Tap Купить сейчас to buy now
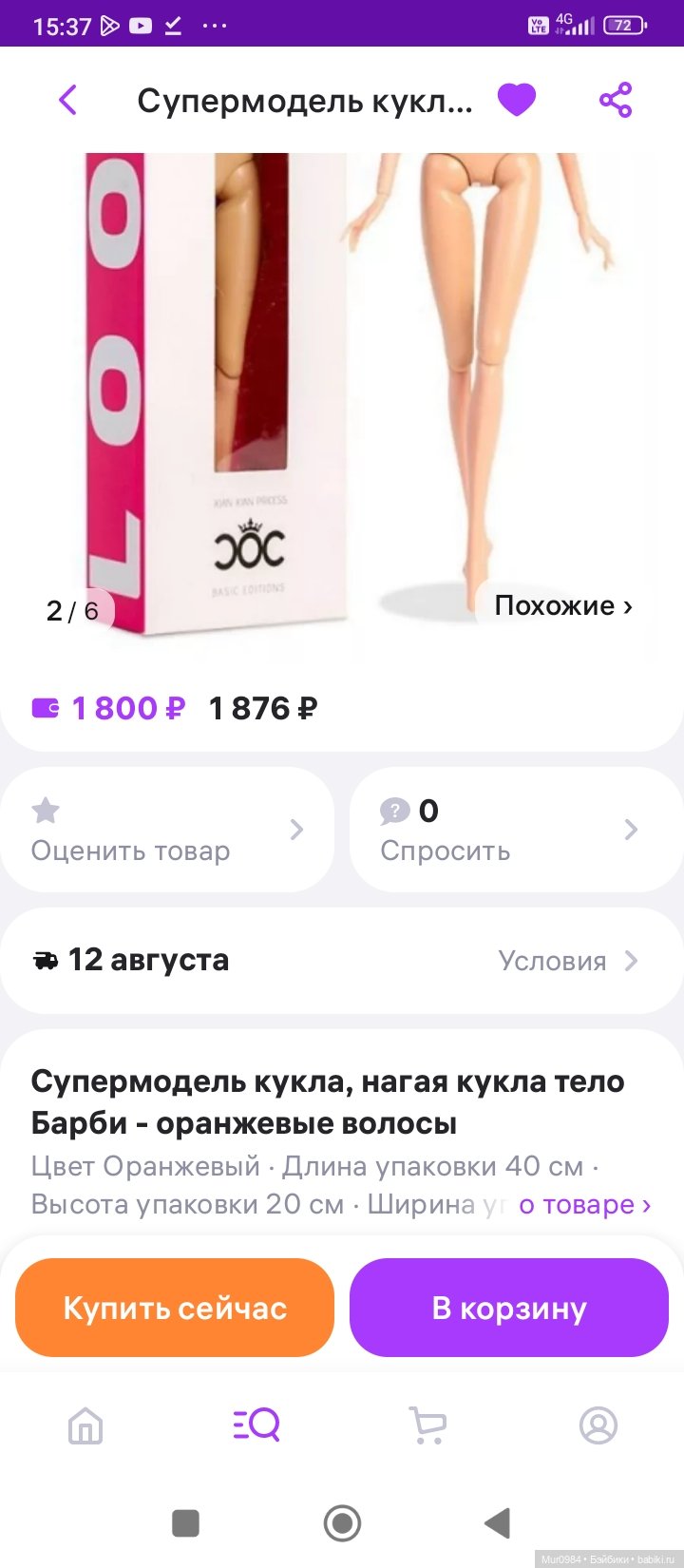684x1568 pixels. (x=175, y=1308)
